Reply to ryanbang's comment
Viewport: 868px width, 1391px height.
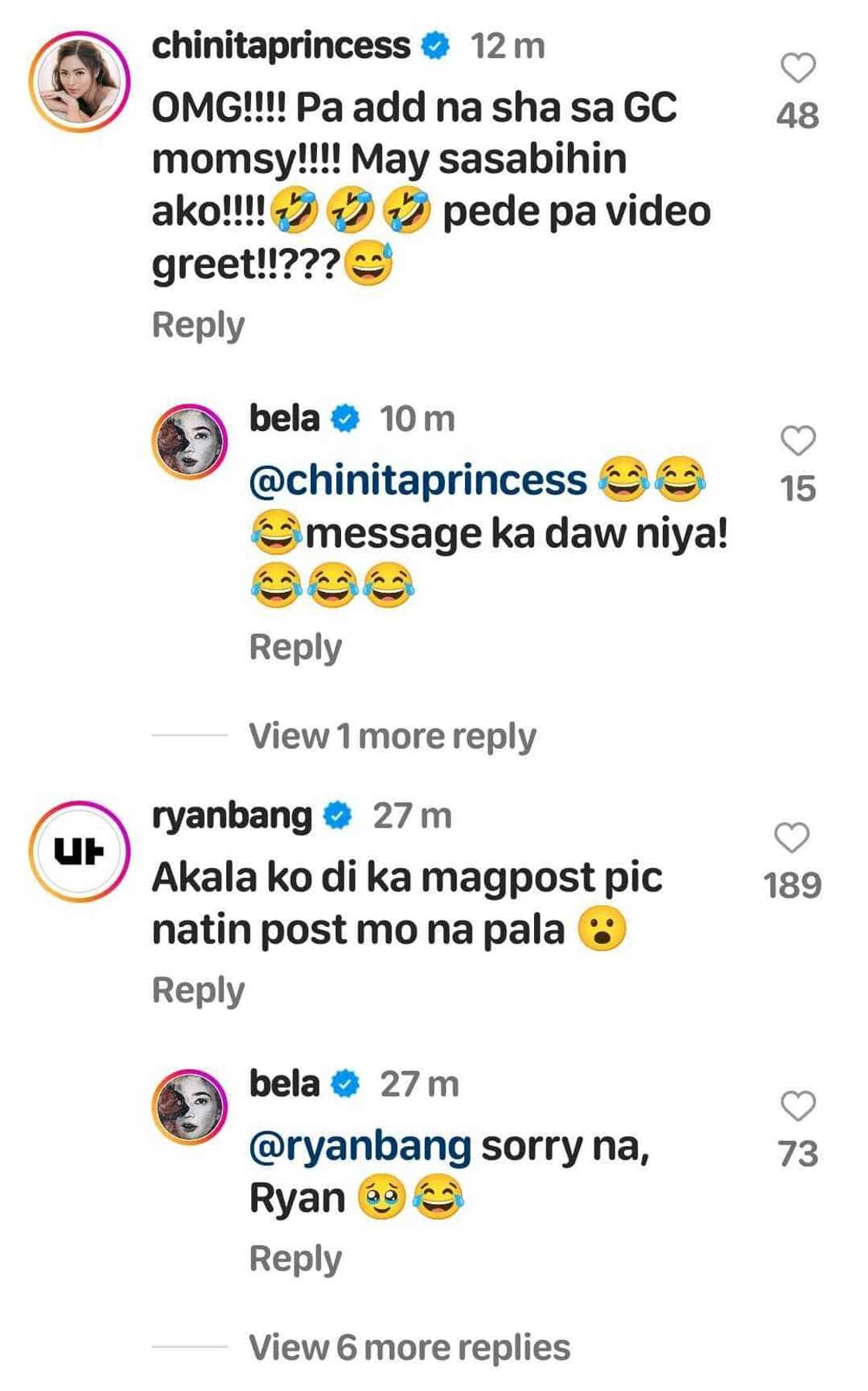198,990
